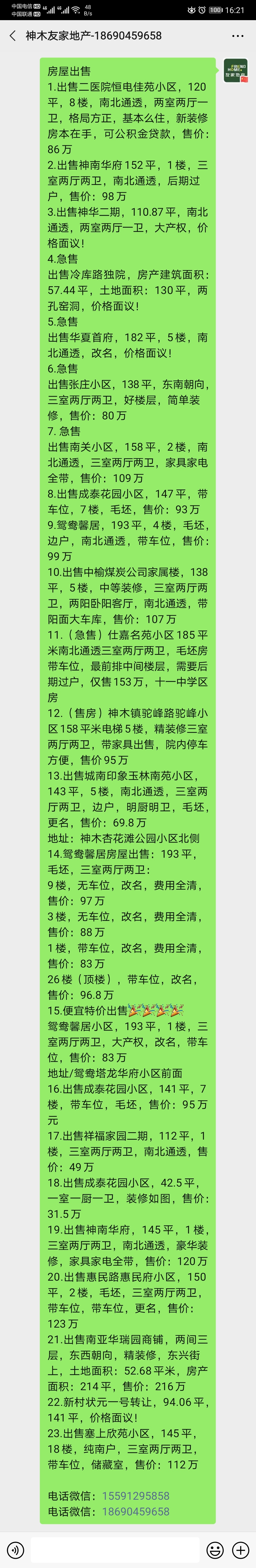The image size is (256, 1568).
Task: Tap the message text field
Action: click(115, 1550)
